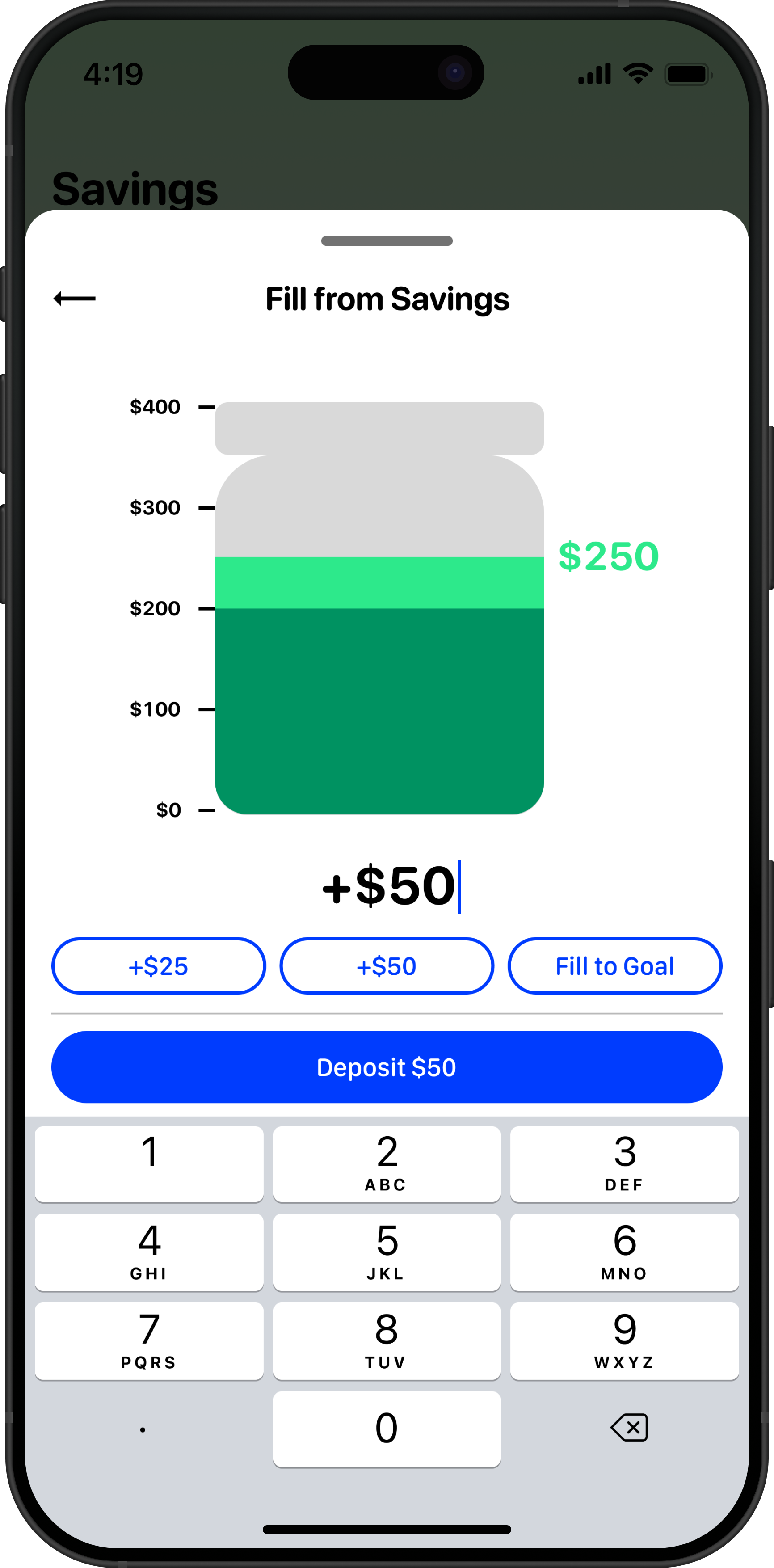774x1568 pixels.
Task: Focus the +$50 amount field
Action: pyautogui.click(x=389, y=886)
